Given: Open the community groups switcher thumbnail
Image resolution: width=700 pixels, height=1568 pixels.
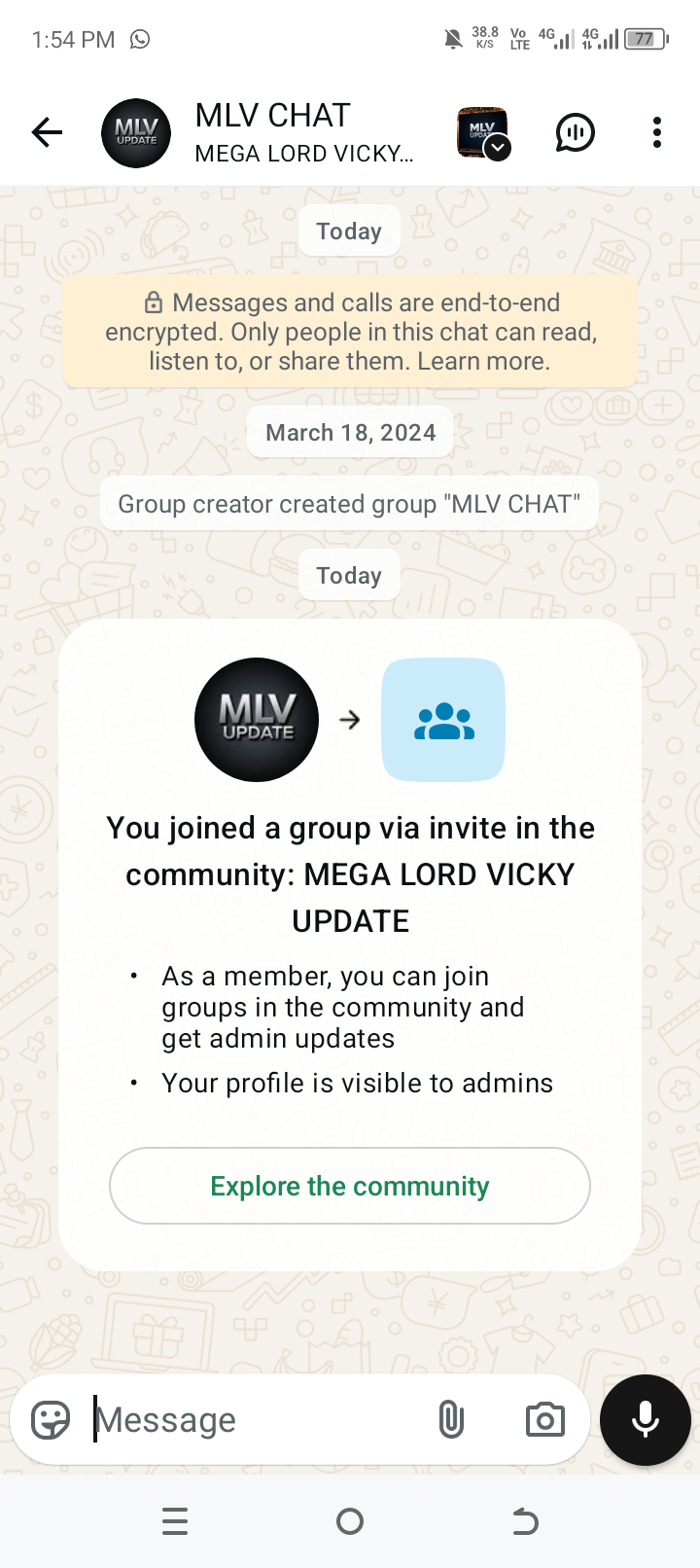Looking at the screenshot, I should (483, 132).
